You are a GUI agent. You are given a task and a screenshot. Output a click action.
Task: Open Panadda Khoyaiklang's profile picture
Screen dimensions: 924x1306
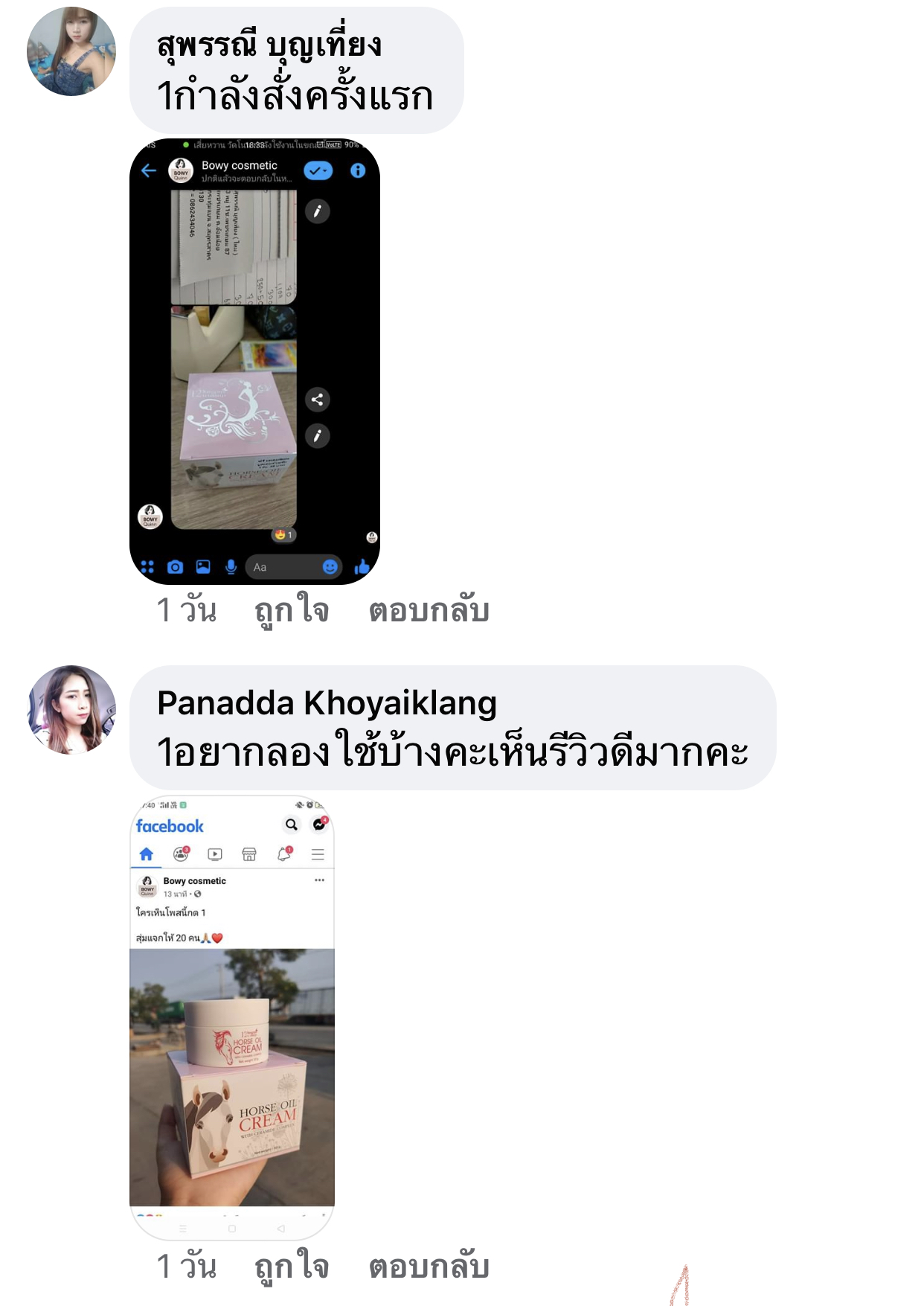pos(71,709)
